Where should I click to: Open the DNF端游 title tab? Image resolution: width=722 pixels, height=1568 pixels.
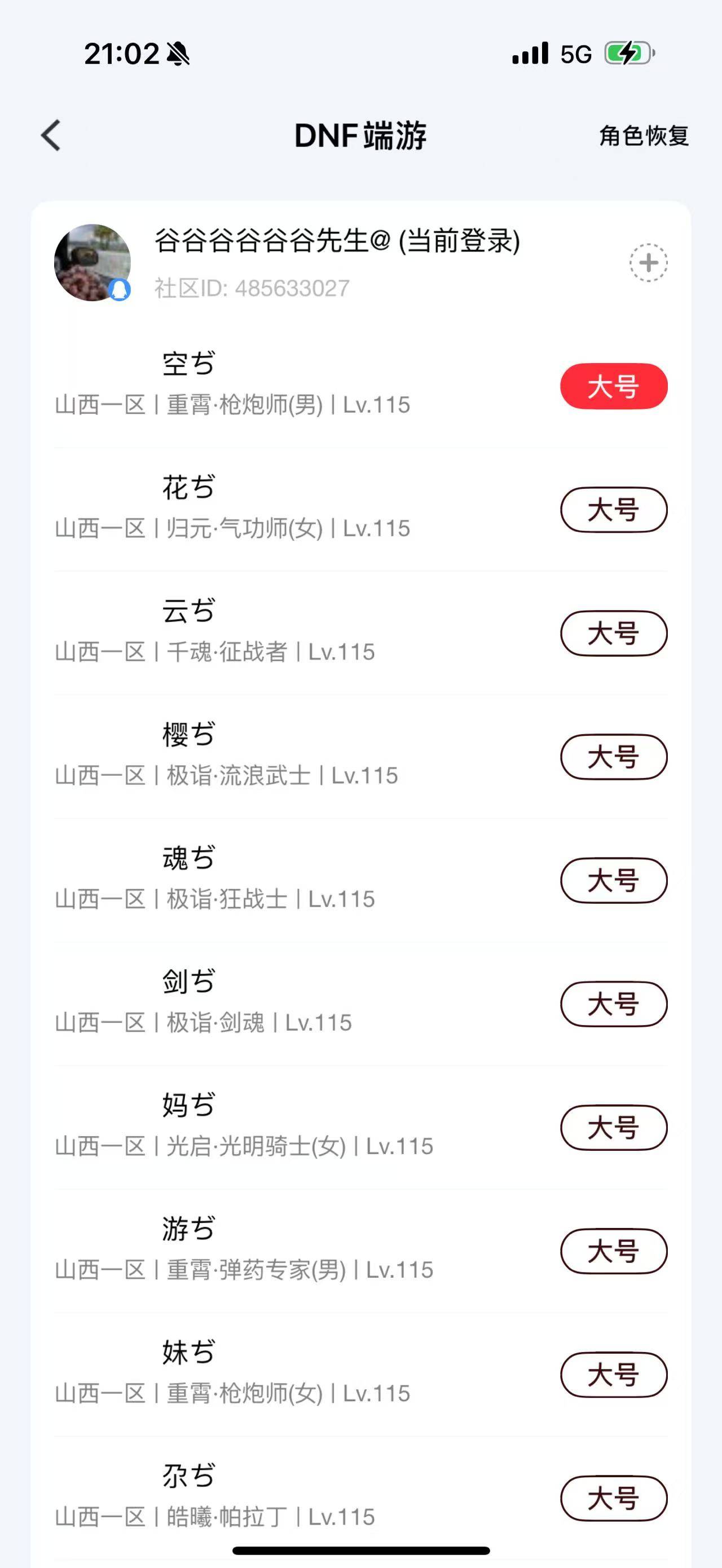click(x=361, y=136)
